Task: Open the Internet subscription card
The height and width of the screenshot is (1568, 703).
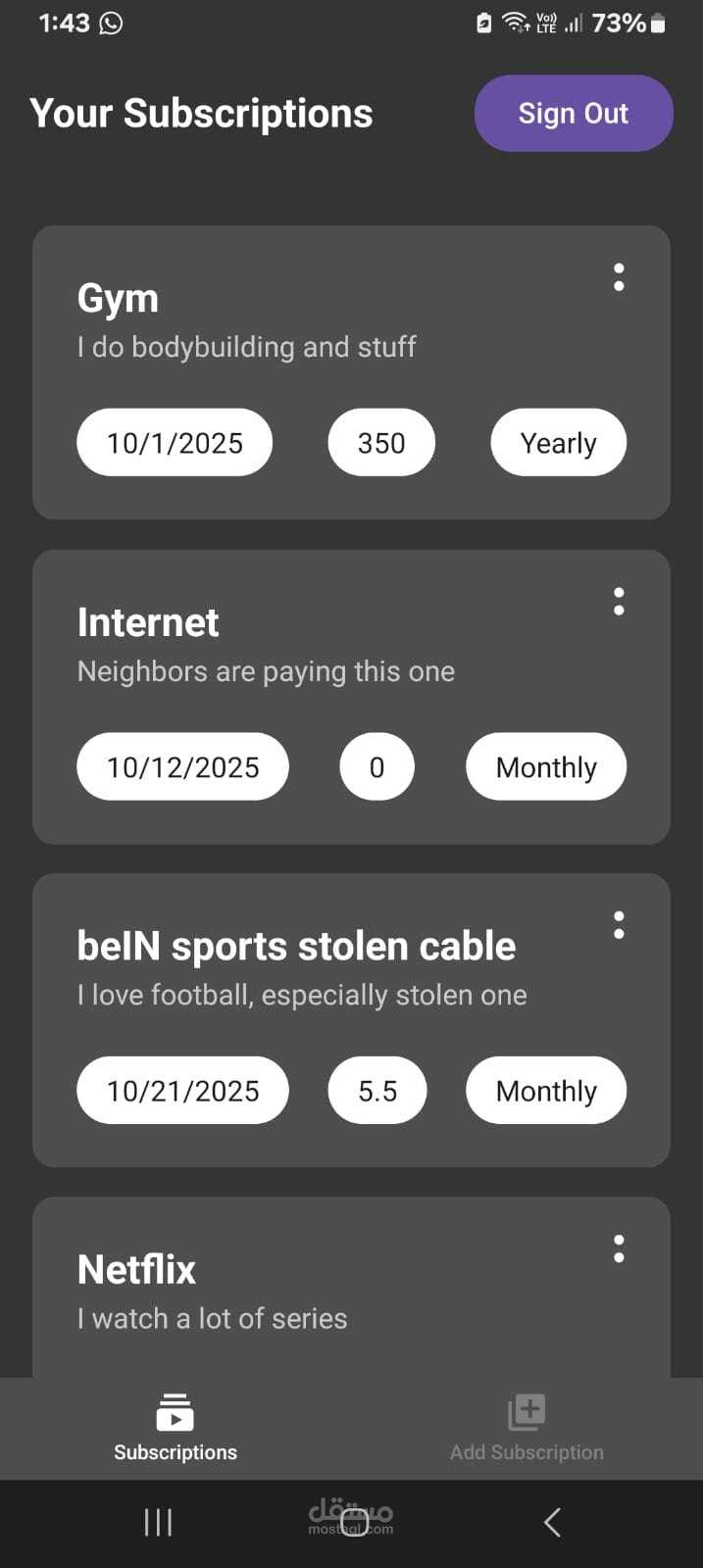Action: (294, 647)
